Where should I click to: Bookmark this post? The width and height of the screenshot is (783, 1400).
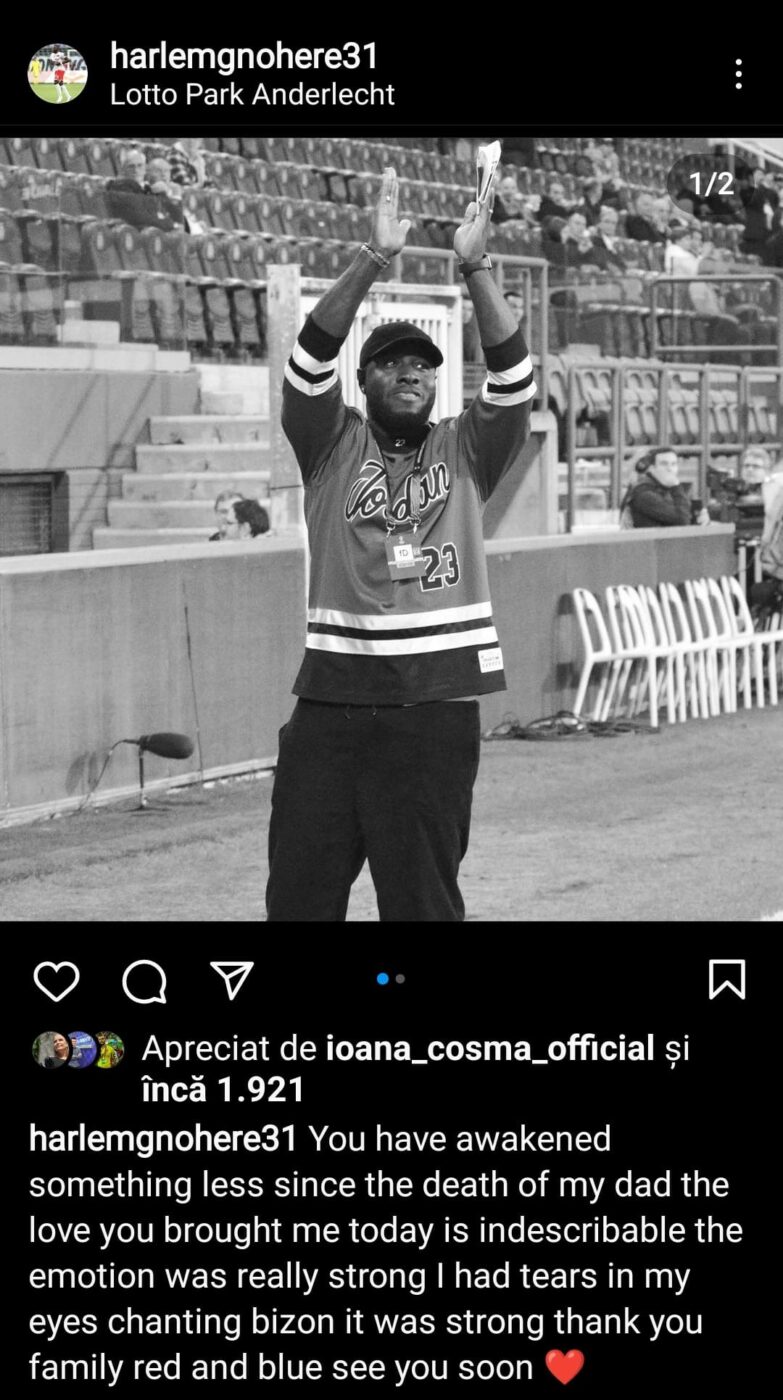click(727, 980)
